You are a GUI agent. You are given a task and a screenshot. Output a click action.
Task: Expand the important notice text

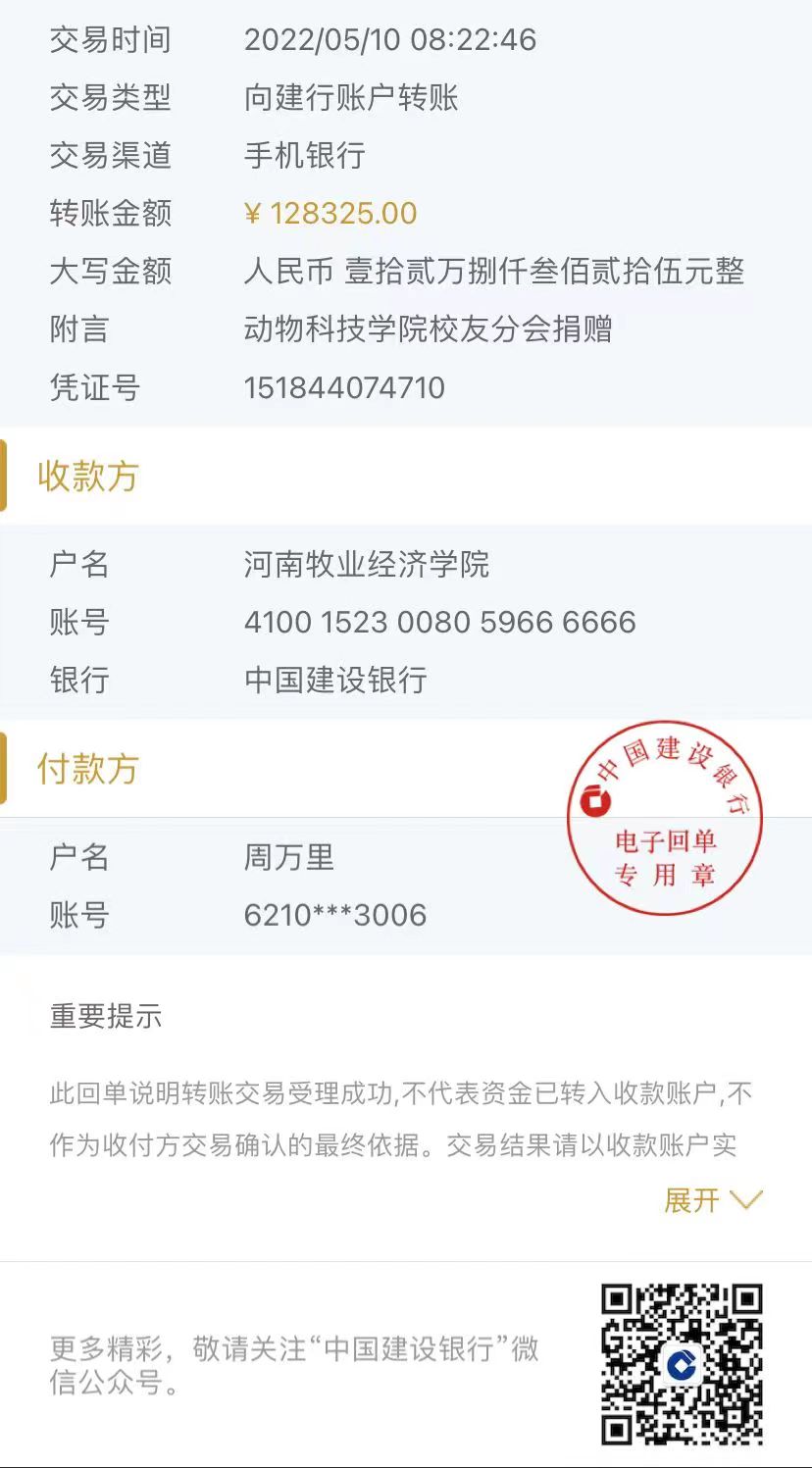[x=711, y=1200]
